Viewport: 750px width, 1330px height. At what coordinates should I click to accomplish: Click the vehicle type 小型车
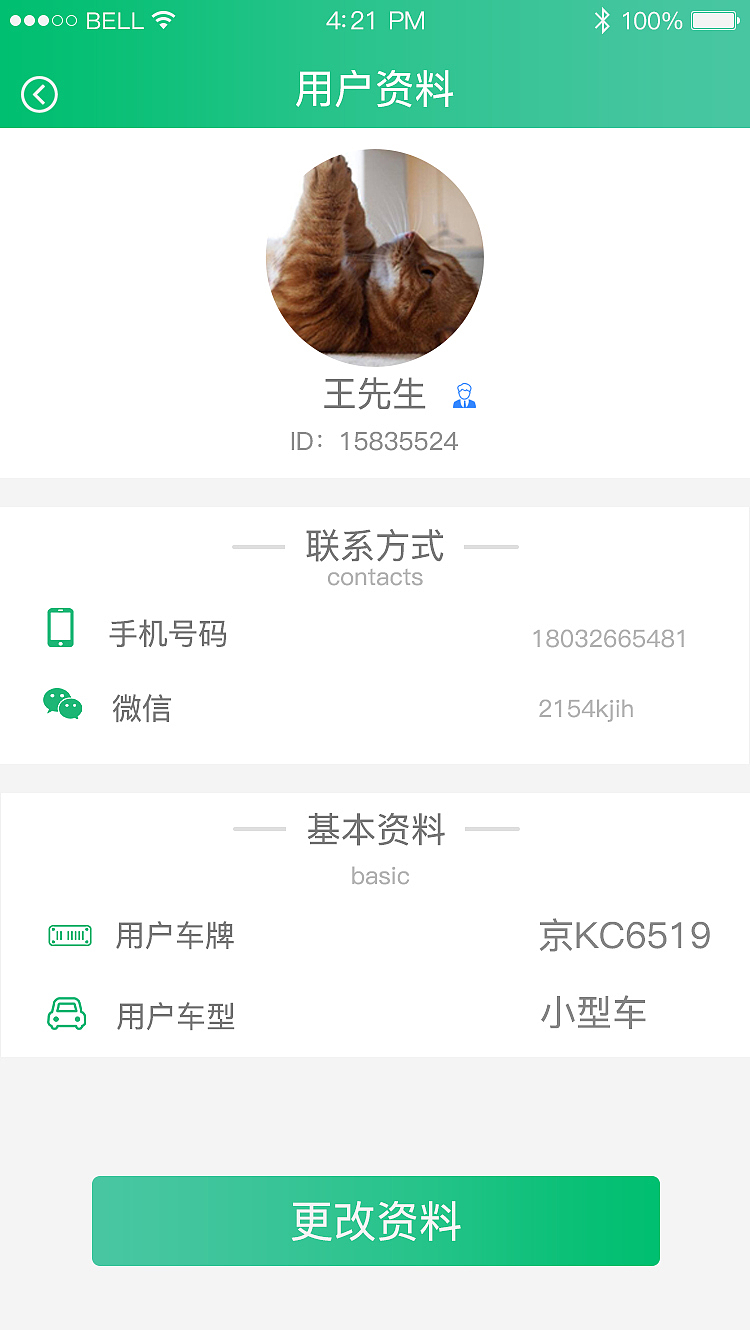(x=594, y=1013)
